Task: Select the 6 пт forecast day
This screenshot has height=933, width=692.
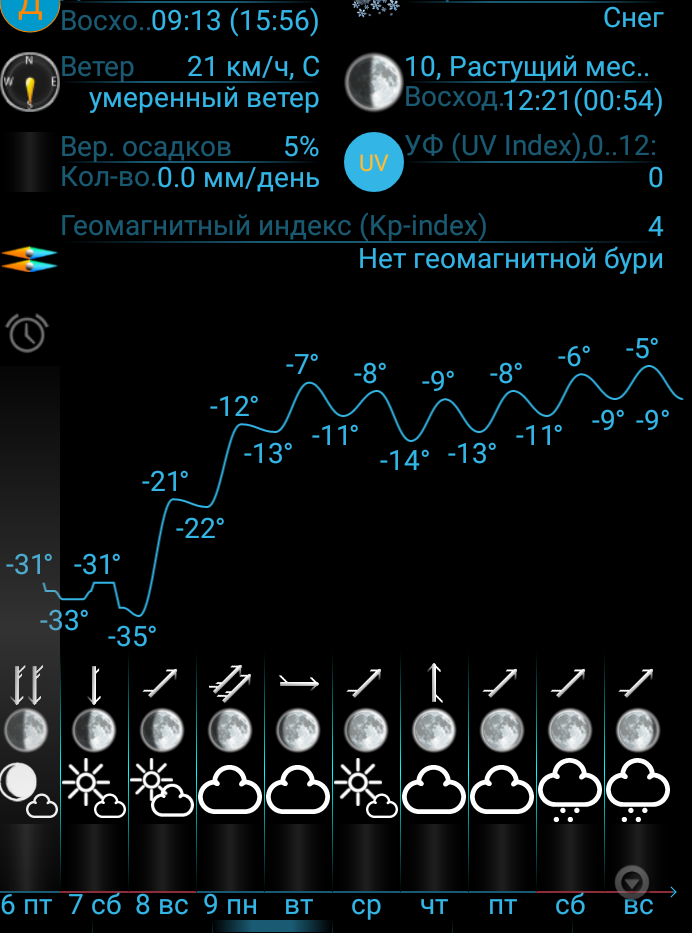Action: (x=27, y=906)
